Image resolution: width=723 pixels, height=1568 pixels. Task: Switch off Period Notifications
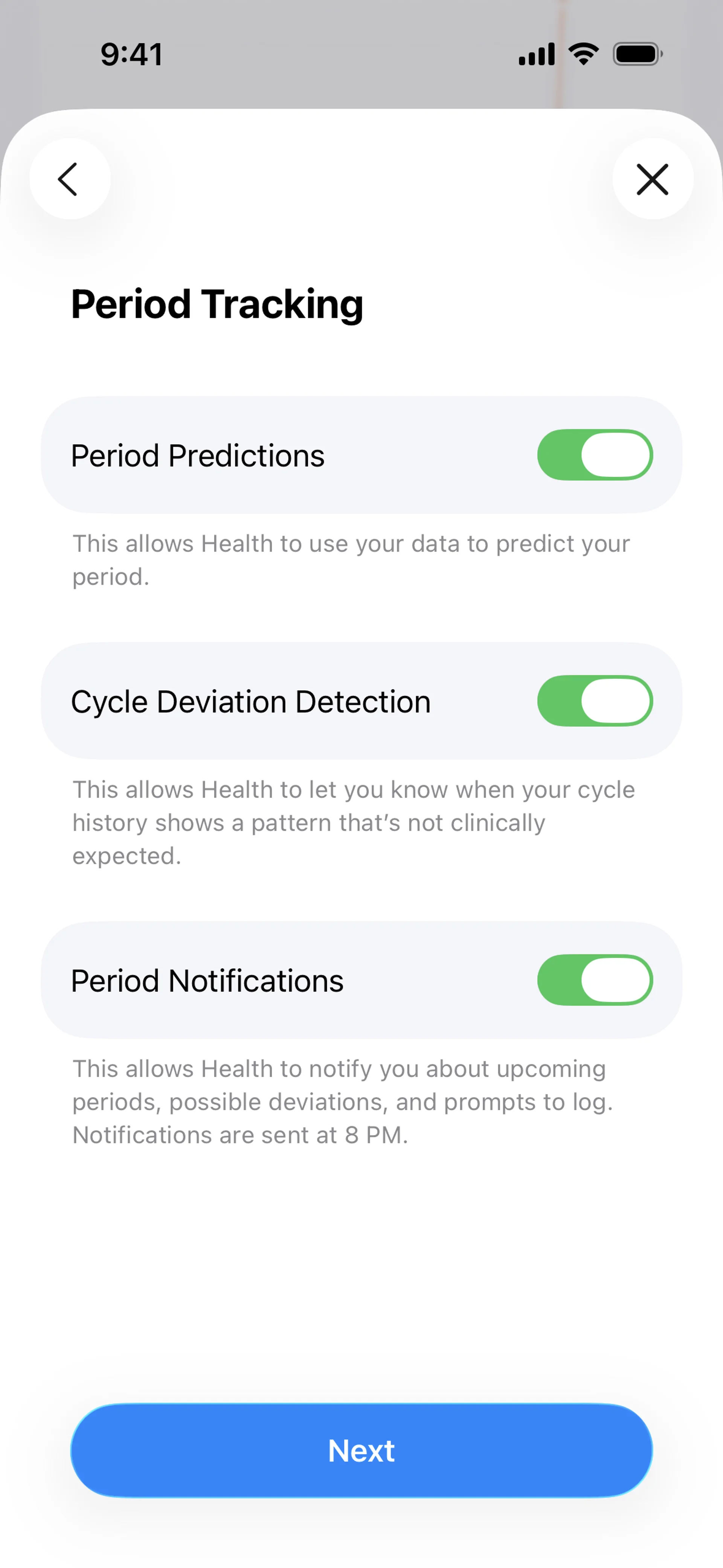[x=595, y=980]
